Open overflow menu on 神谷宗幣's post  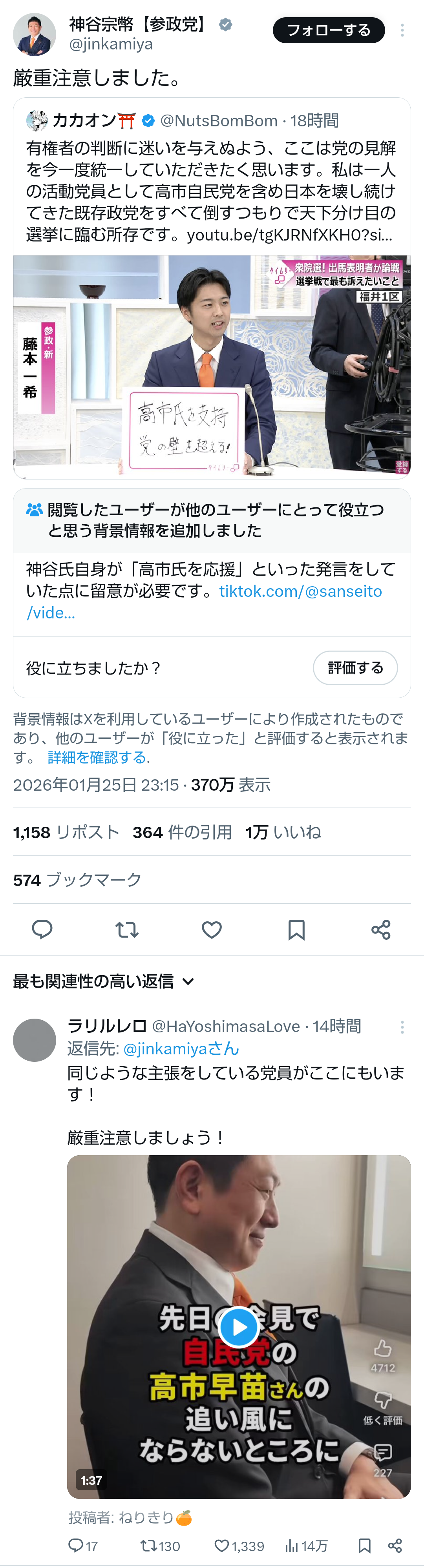point(402,31)
